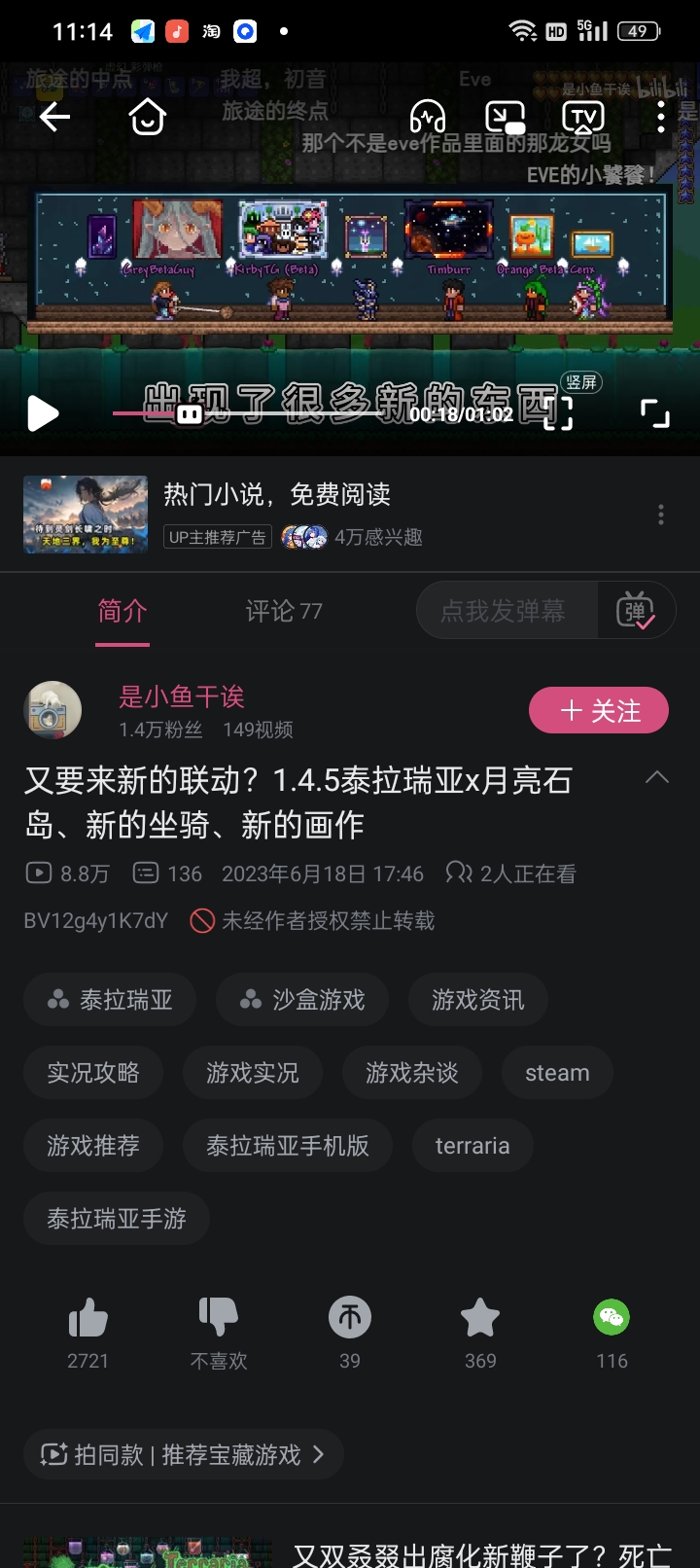Select the 沙盒游戏 tag chip

[x=302, y=1000]
